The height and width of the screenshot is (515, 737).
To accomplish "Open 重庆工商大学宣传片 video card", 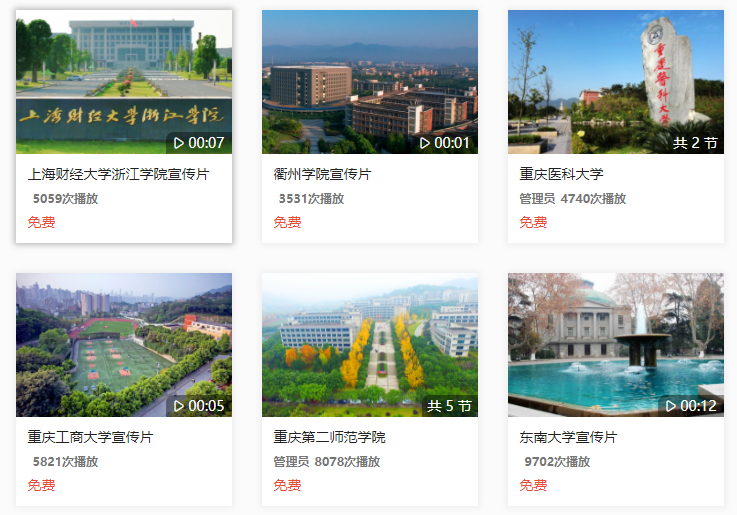I will click(x=124, y=345).
